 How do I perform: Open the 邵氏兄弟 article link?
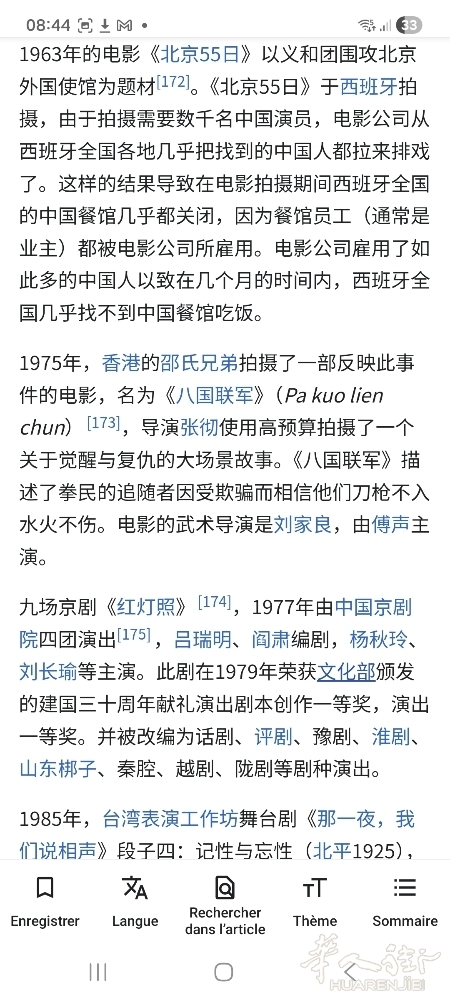[198, 363]
